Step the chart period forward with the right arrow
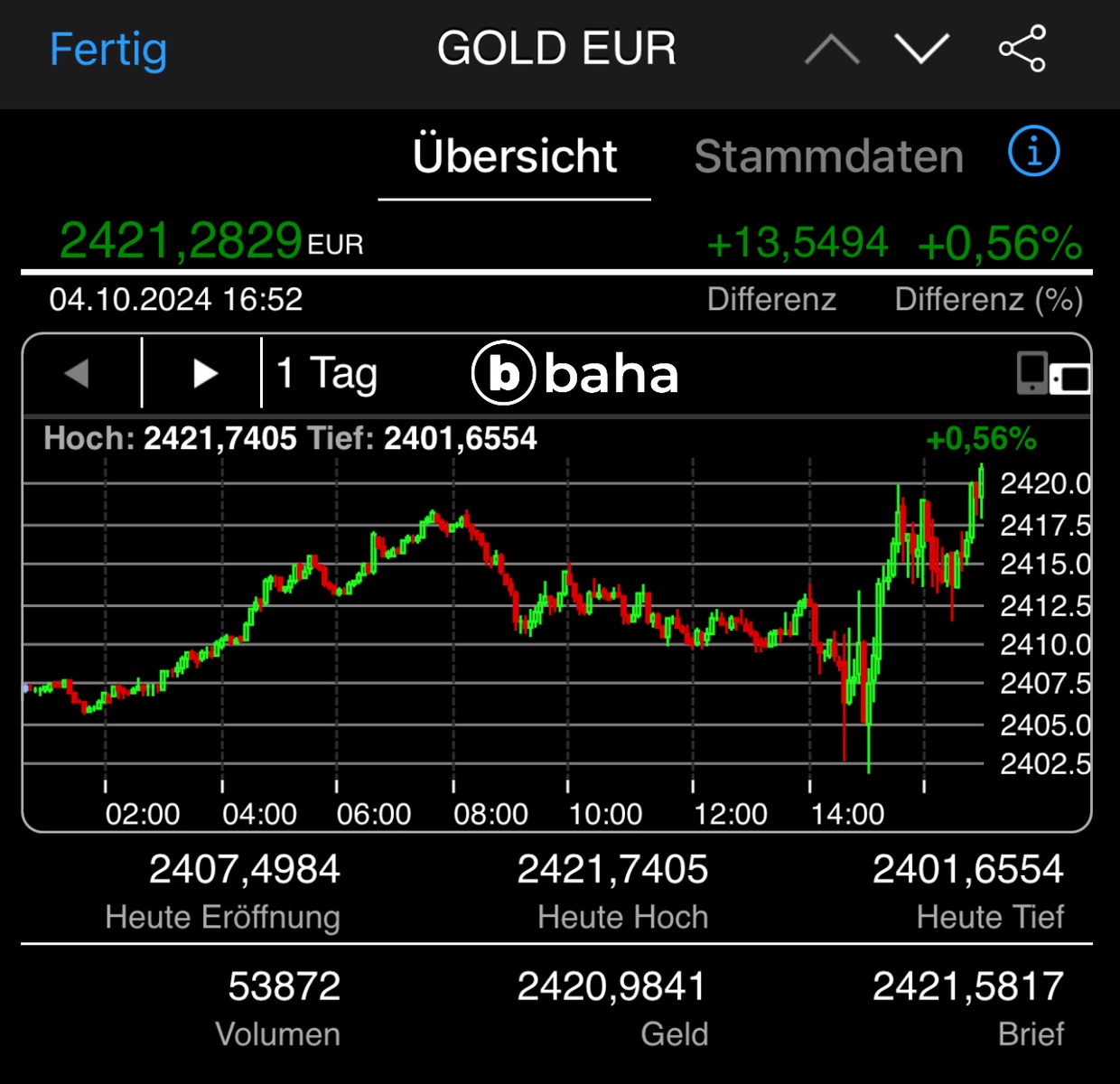The width and height of the screenshot is (1120, 1084). (x=205, y=373)
